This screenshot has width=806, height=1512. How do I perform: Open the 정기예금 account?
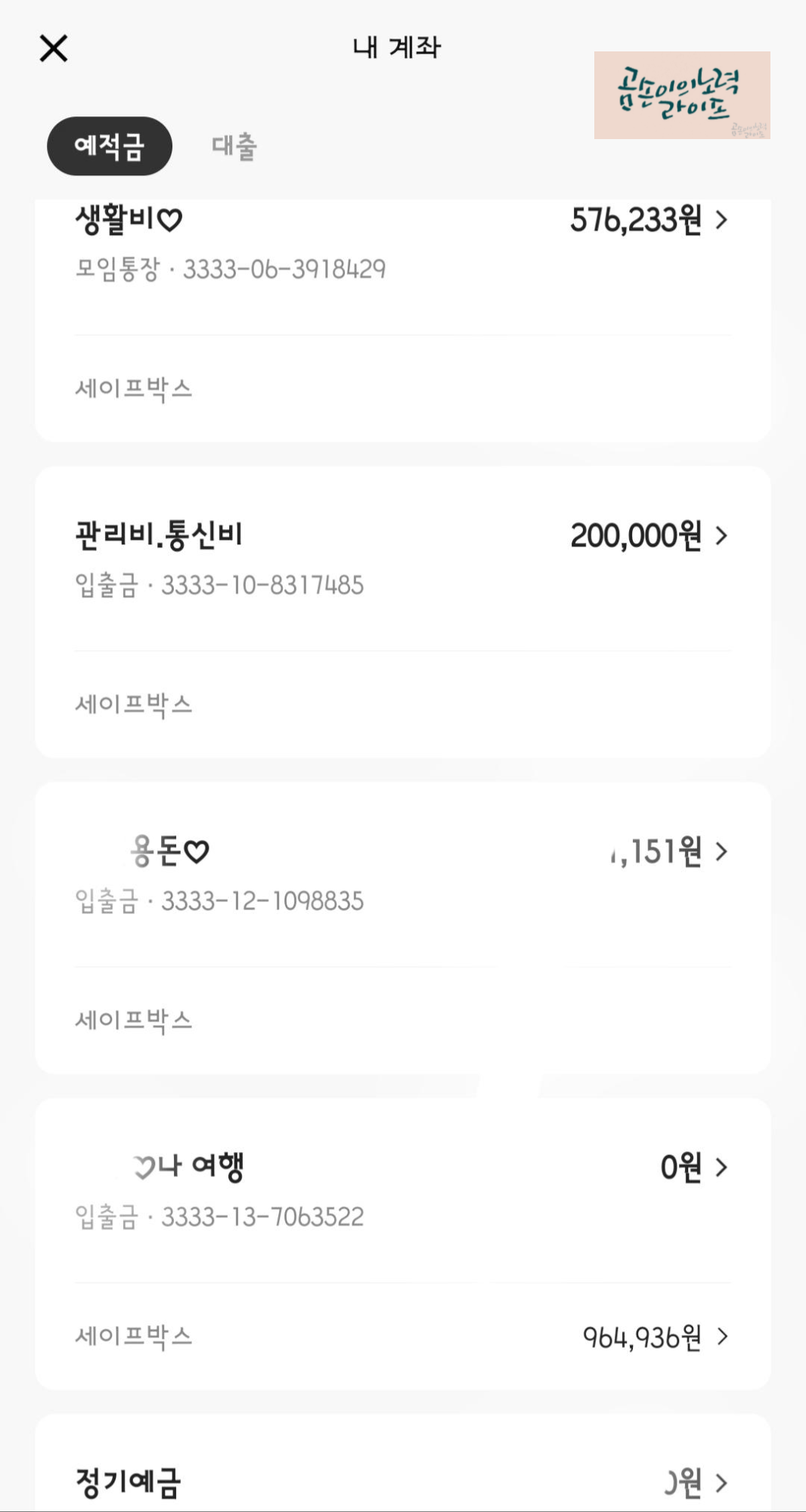coord(401,1482)
